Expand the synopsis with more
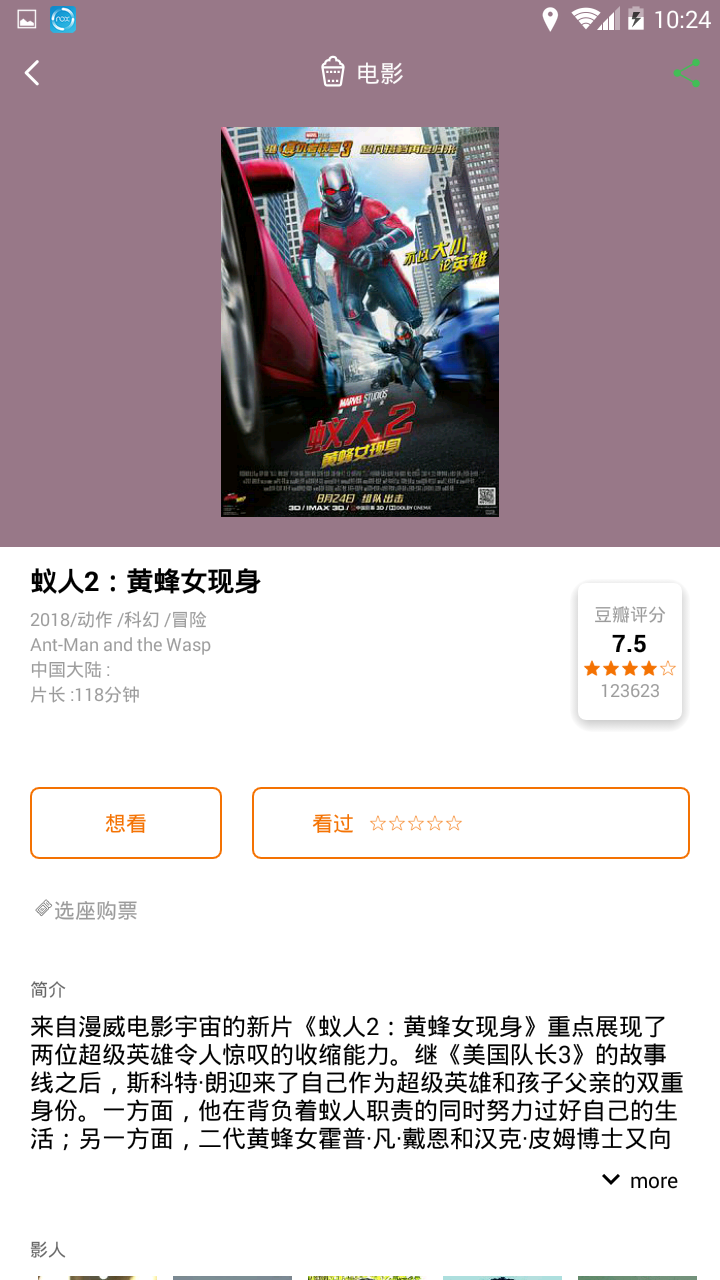The image size is (720, 1280). 640,1181
